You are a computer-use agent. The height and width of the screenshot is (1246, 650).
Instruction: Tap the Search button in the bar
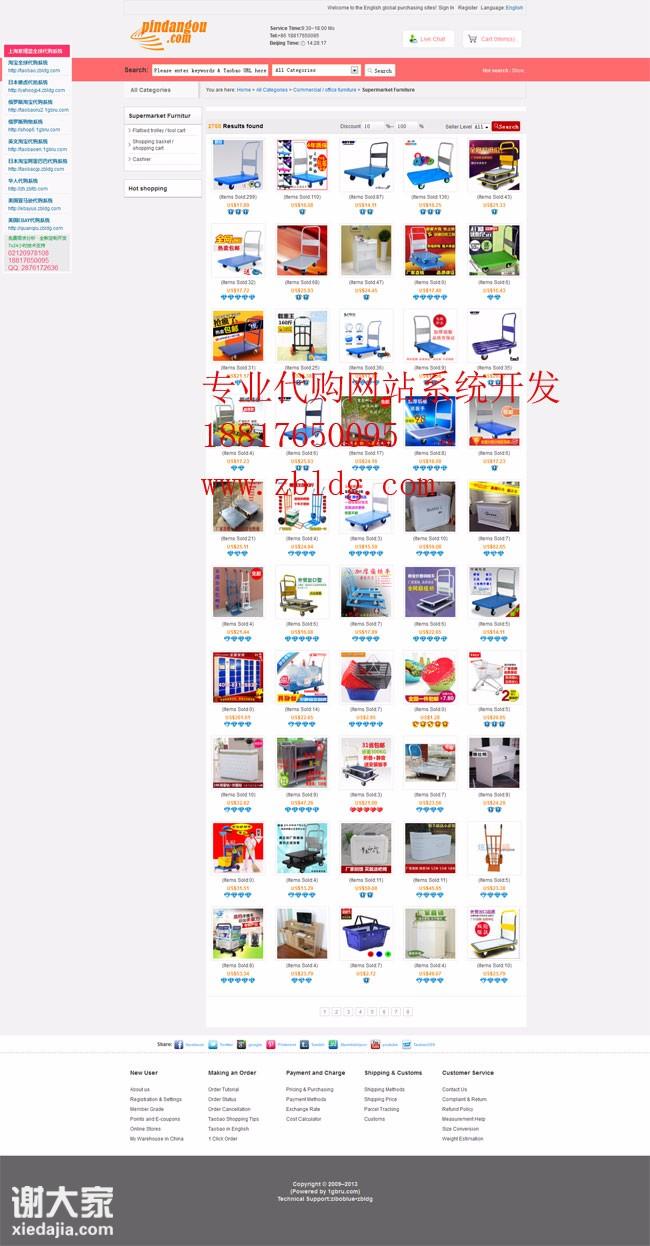pos(380,71)
